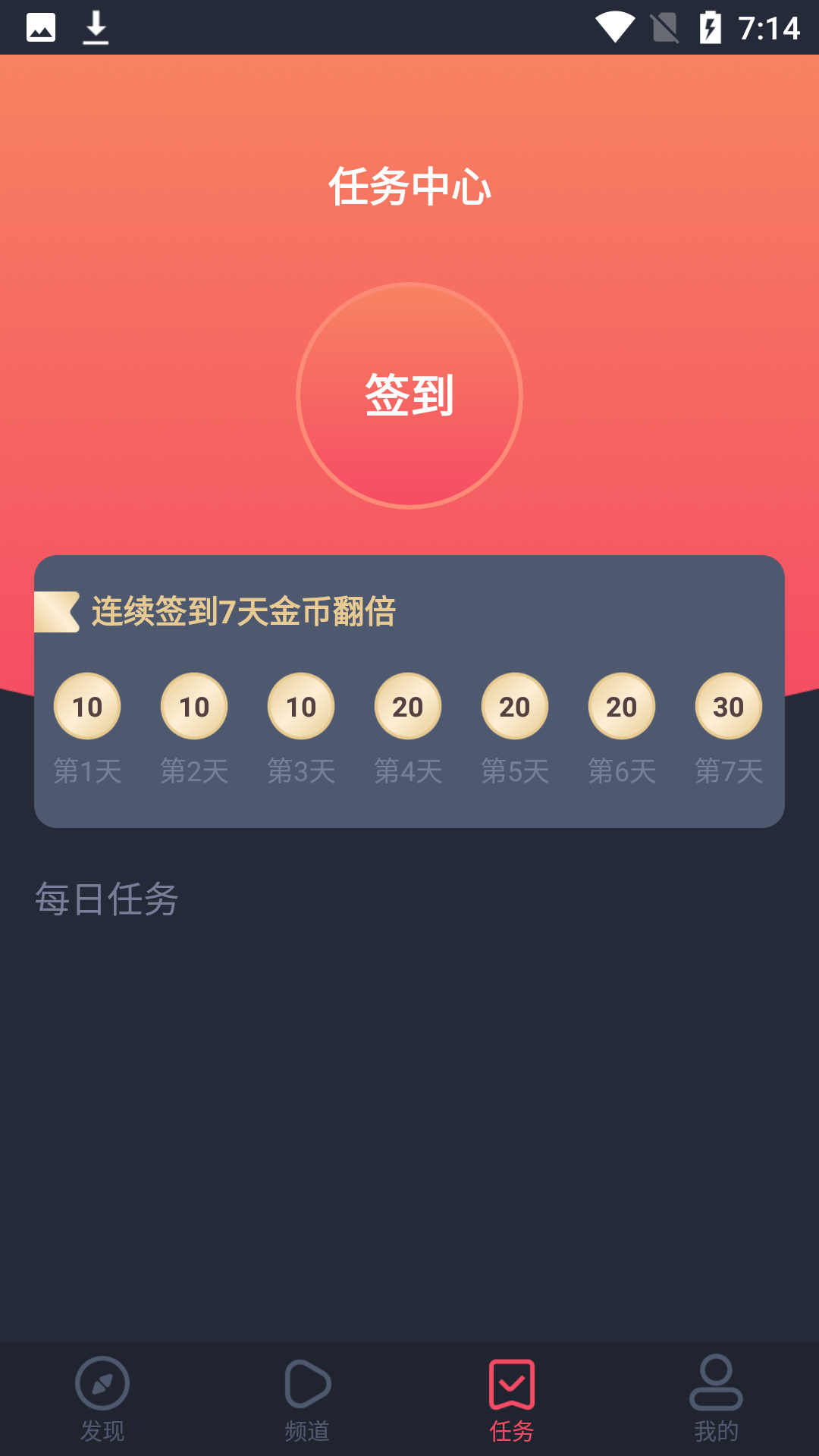This screenshot has width=819, height=1456.
Task: Tap the day 6 reward of 20 coins
Action: click(x=621, y=705)
